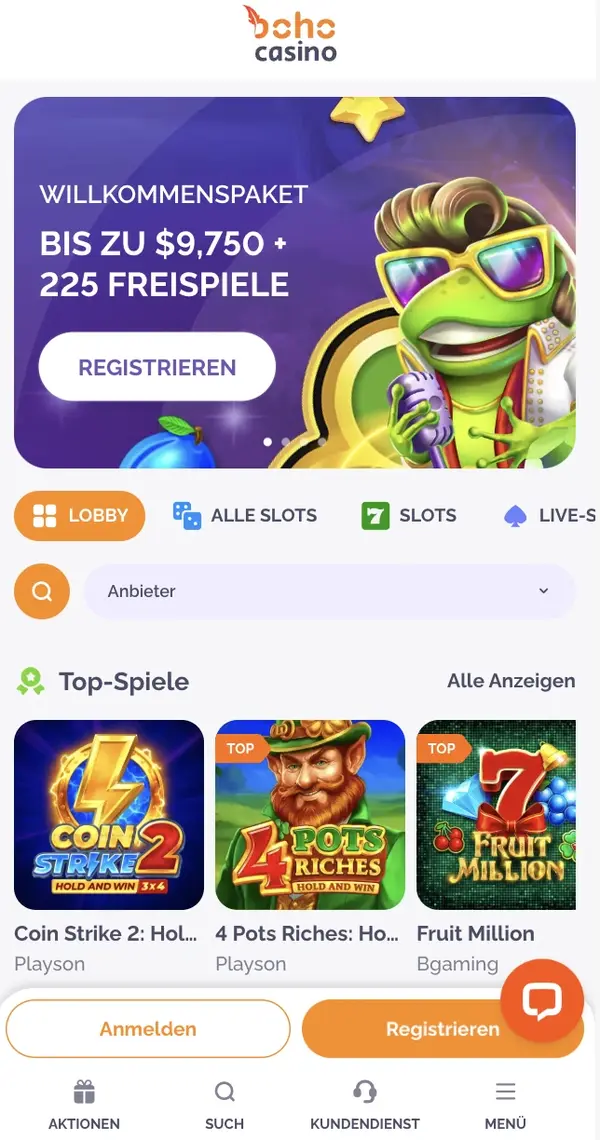Open the Fruit Million game
The width and height of the screenshot is (600, 1140).
point(496,814)
